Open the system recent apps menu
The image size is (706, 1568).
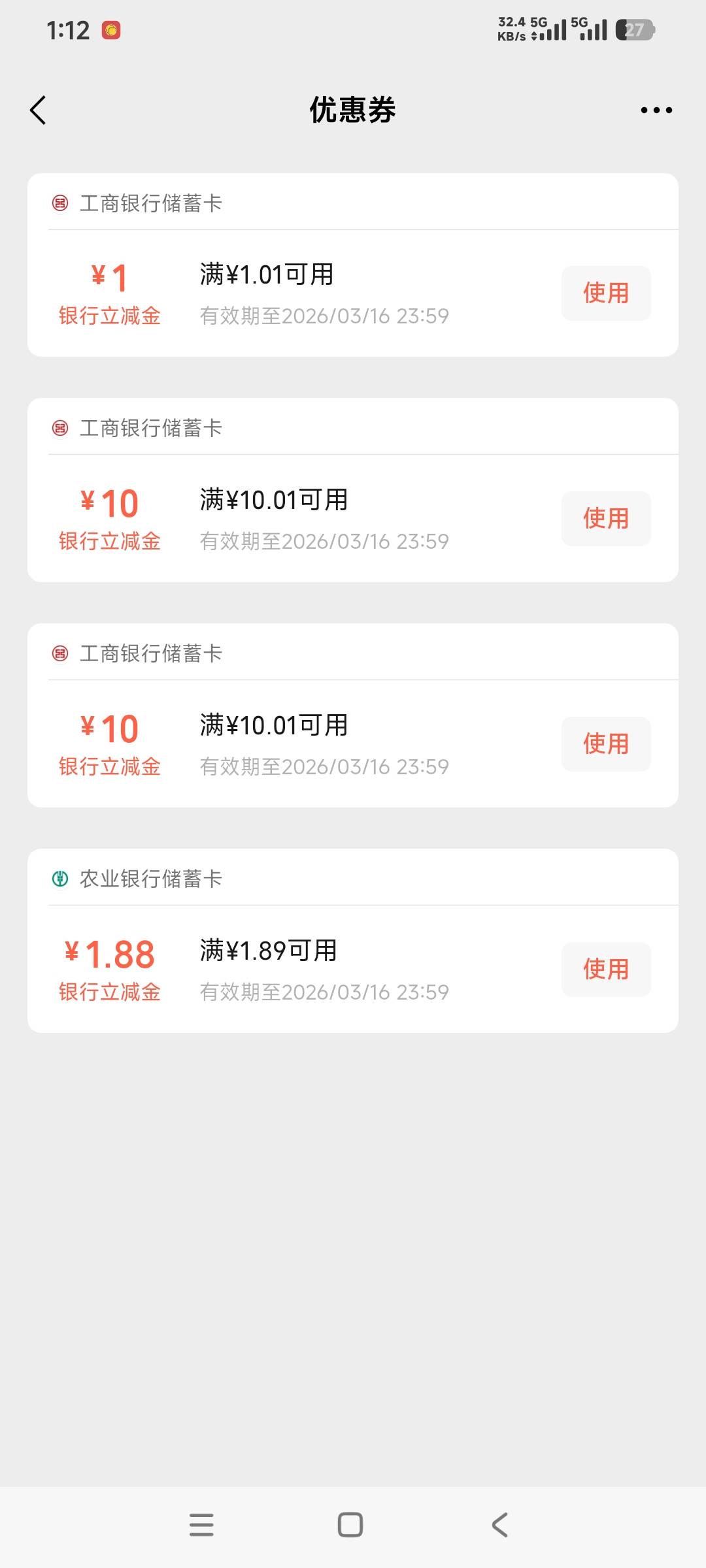201,1525
